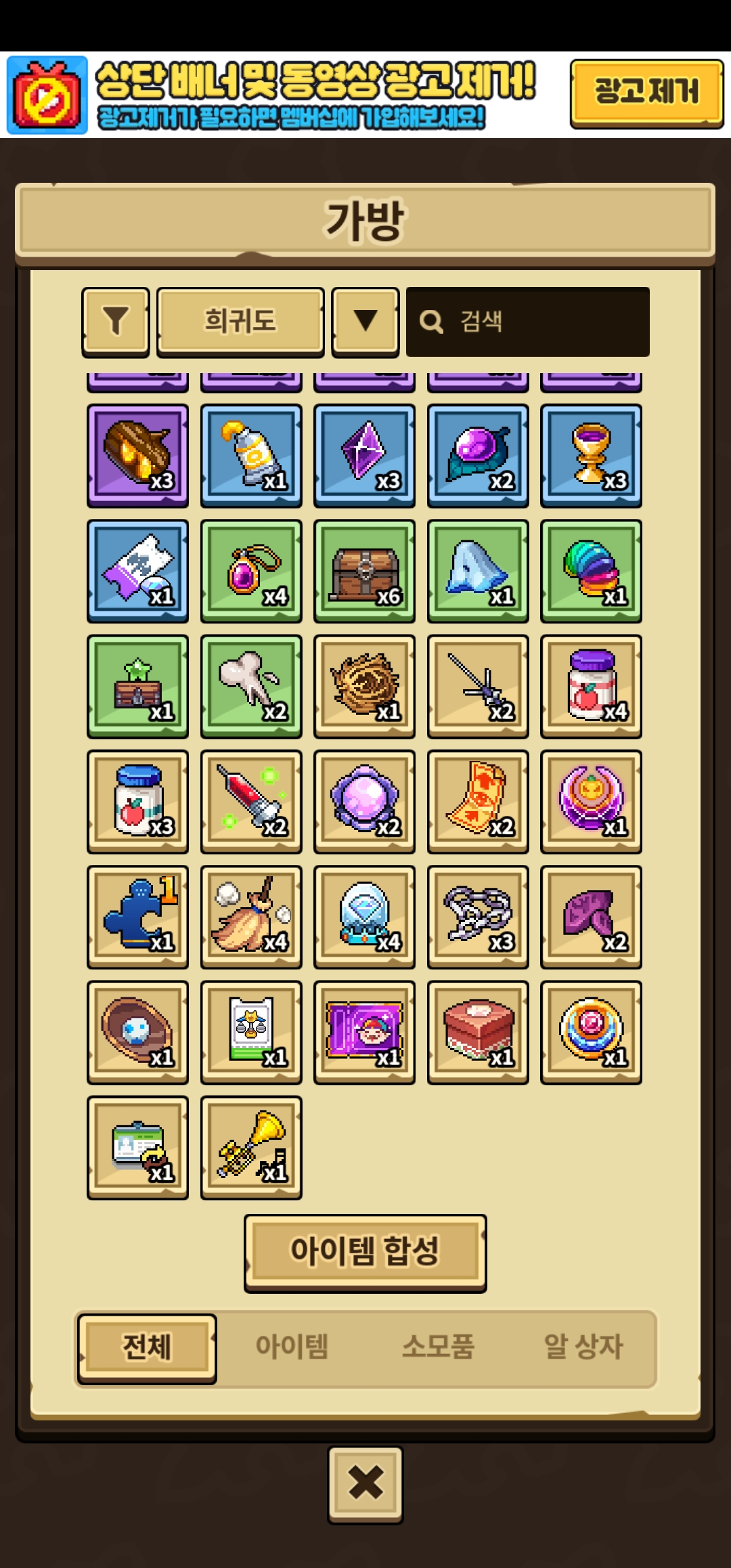Image resolution: width=731 pixels, height=1568 pixels.
Task: Close the bag with the X button
Action: tap(365, 1485)
